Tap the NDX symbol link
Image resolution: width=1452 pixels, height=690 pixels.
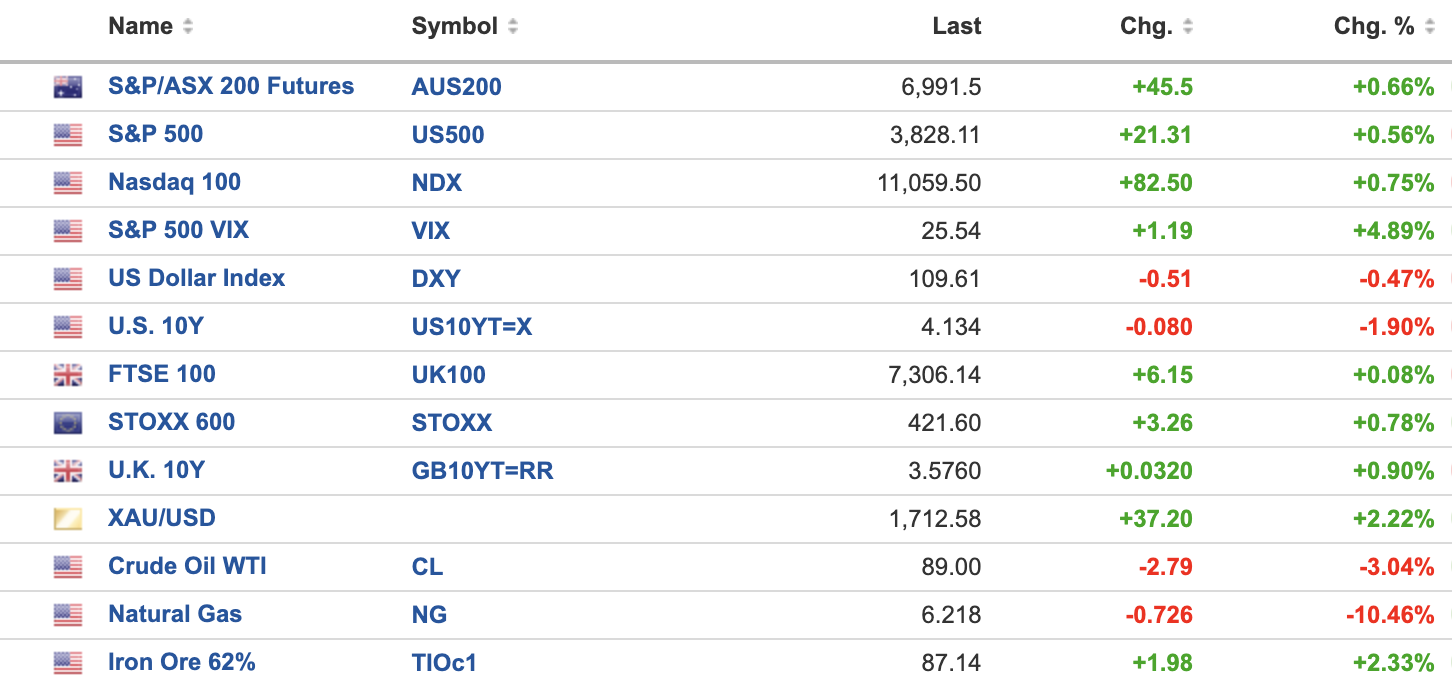click(x=437, y=183)
